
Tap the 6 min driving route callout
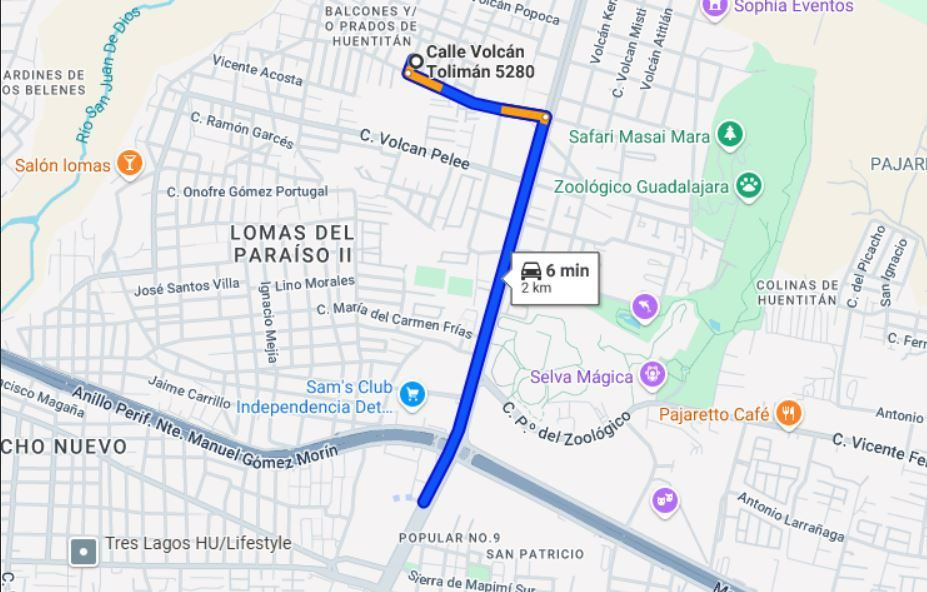[555, 279]
